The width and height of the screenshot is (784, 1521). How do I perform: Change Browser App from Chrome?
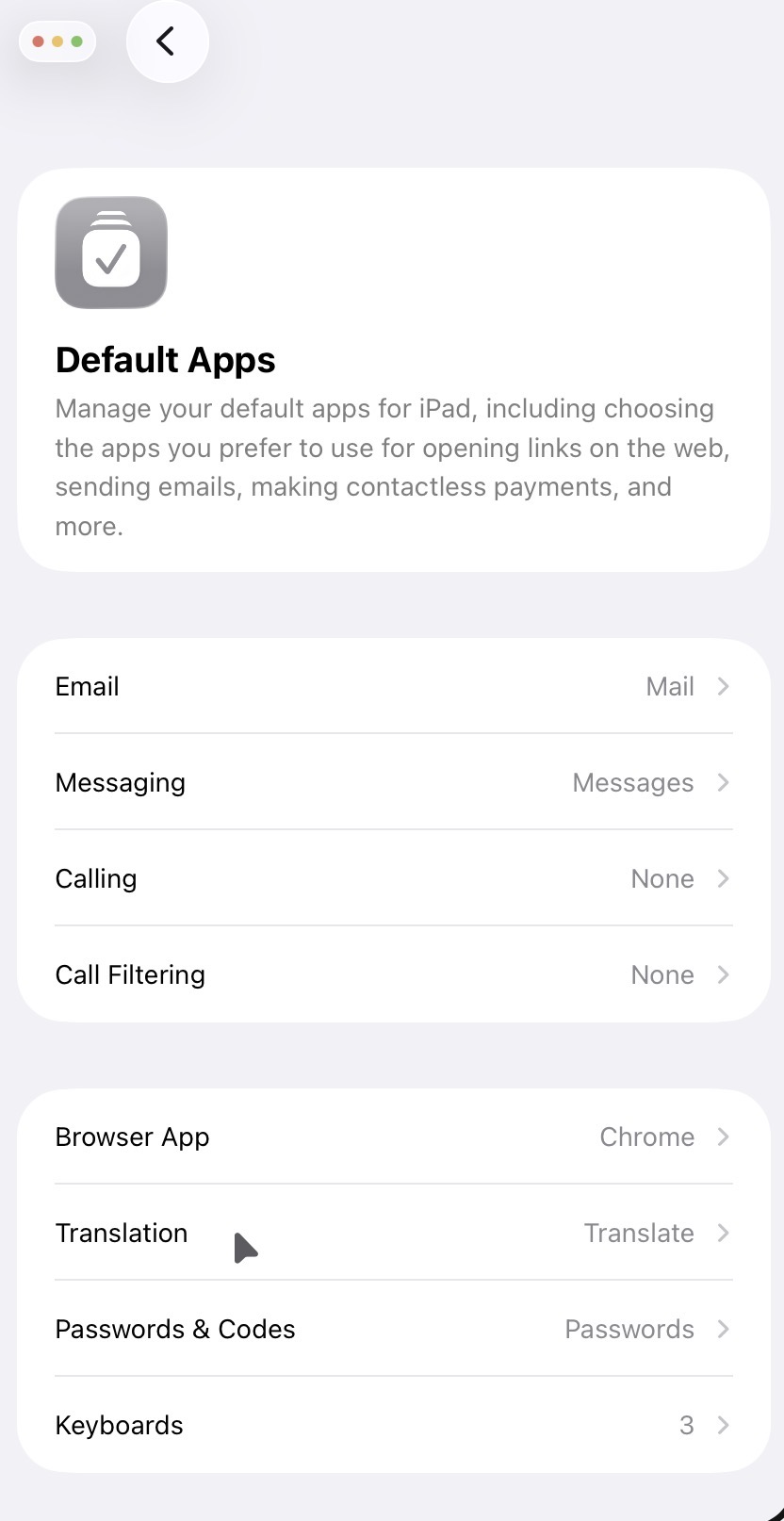[393, 1137]
